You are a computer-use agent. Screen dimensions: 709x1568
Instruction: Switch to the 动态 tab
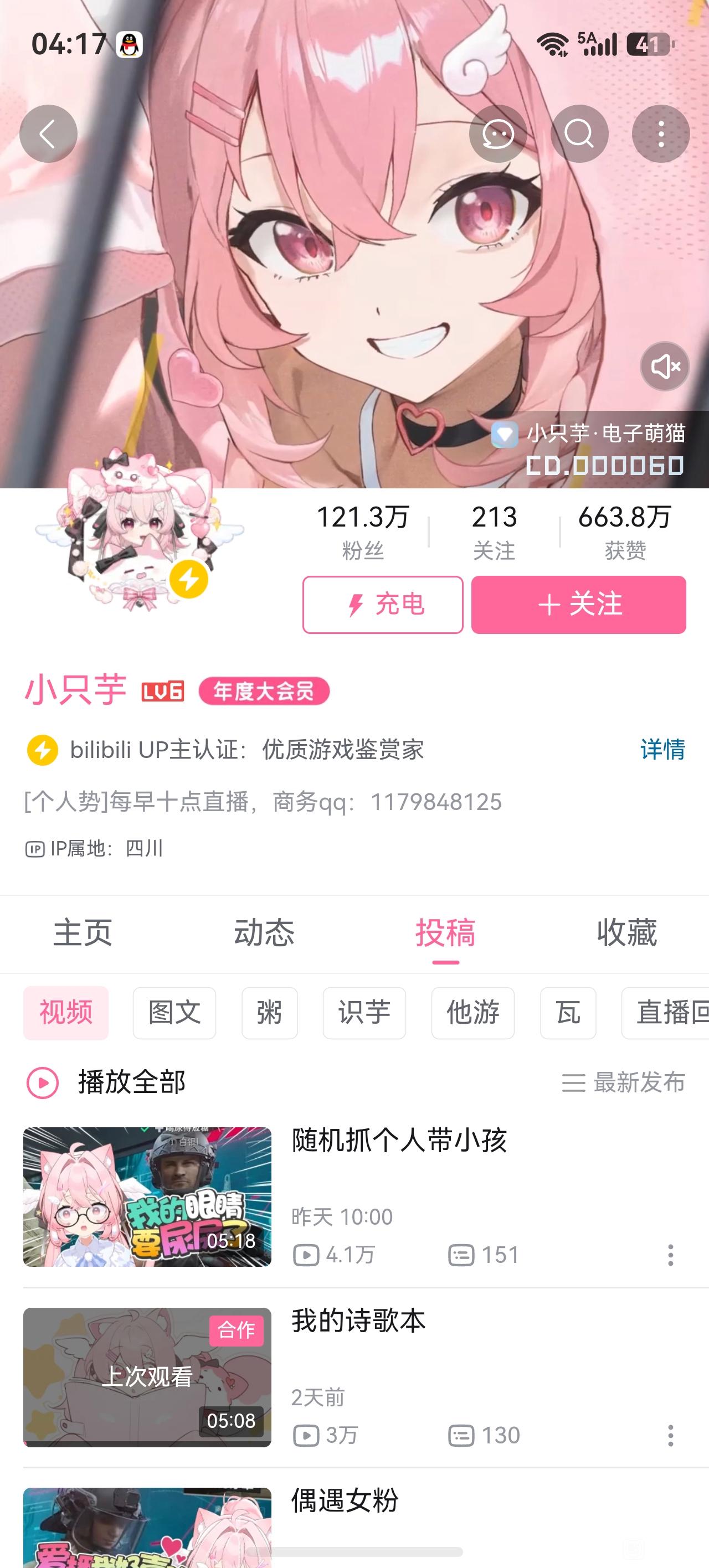[264, 932]
